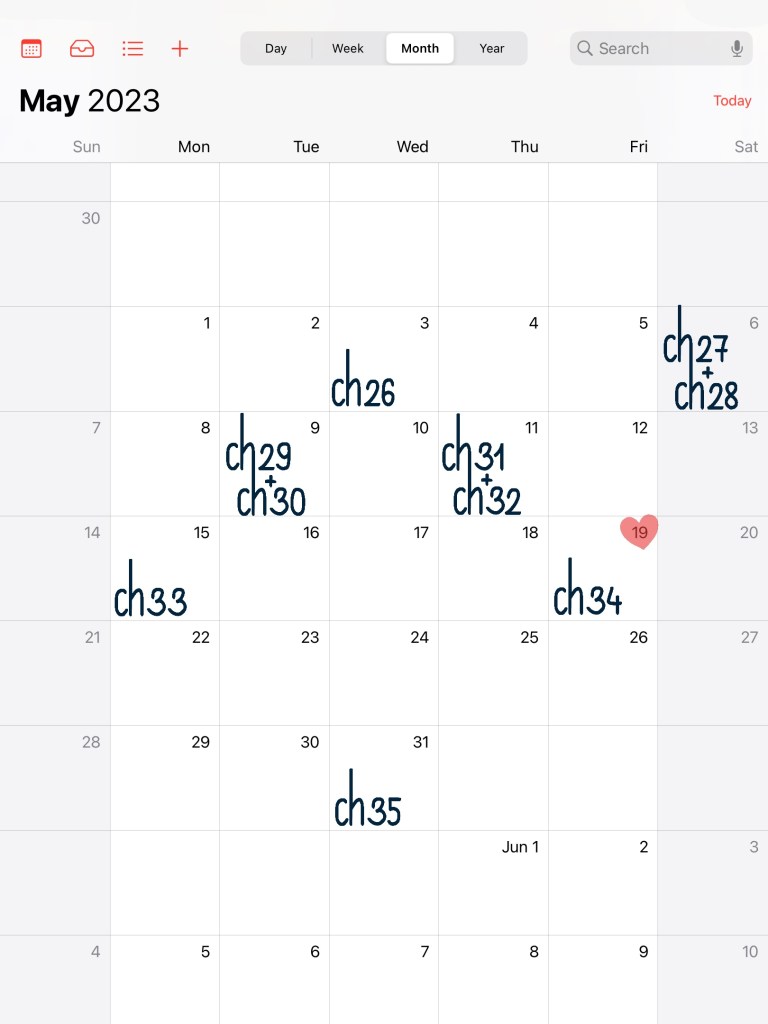Switch to the Year view

[491, 48]
